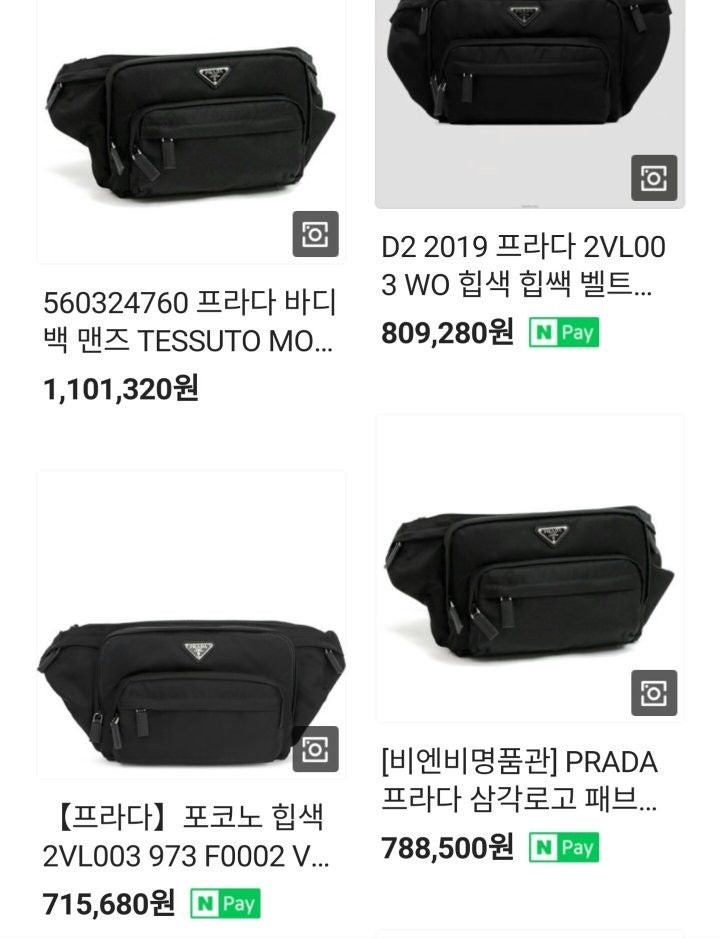Tap the image search icon on the 809,280원 bag

click(654, 178)
